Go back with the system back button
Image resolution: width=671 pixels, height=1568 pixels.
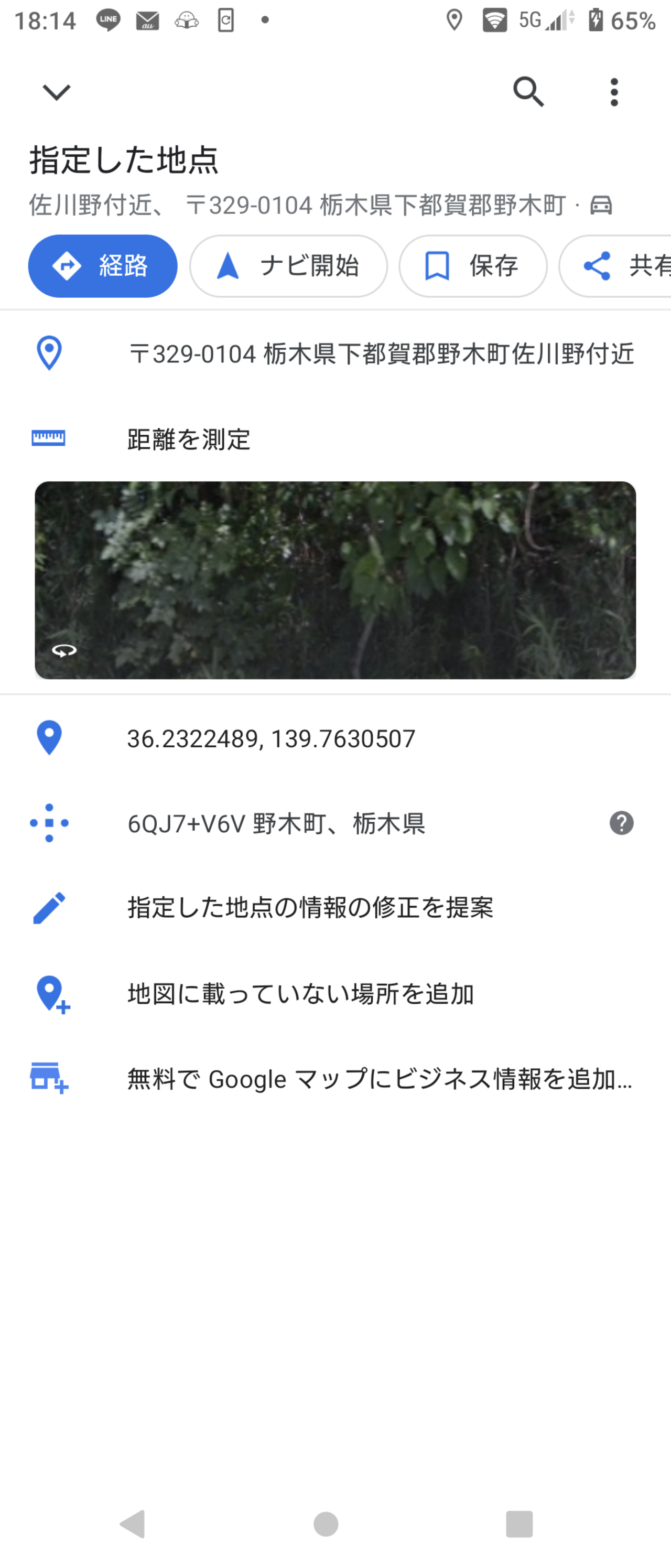point(133,1524)
